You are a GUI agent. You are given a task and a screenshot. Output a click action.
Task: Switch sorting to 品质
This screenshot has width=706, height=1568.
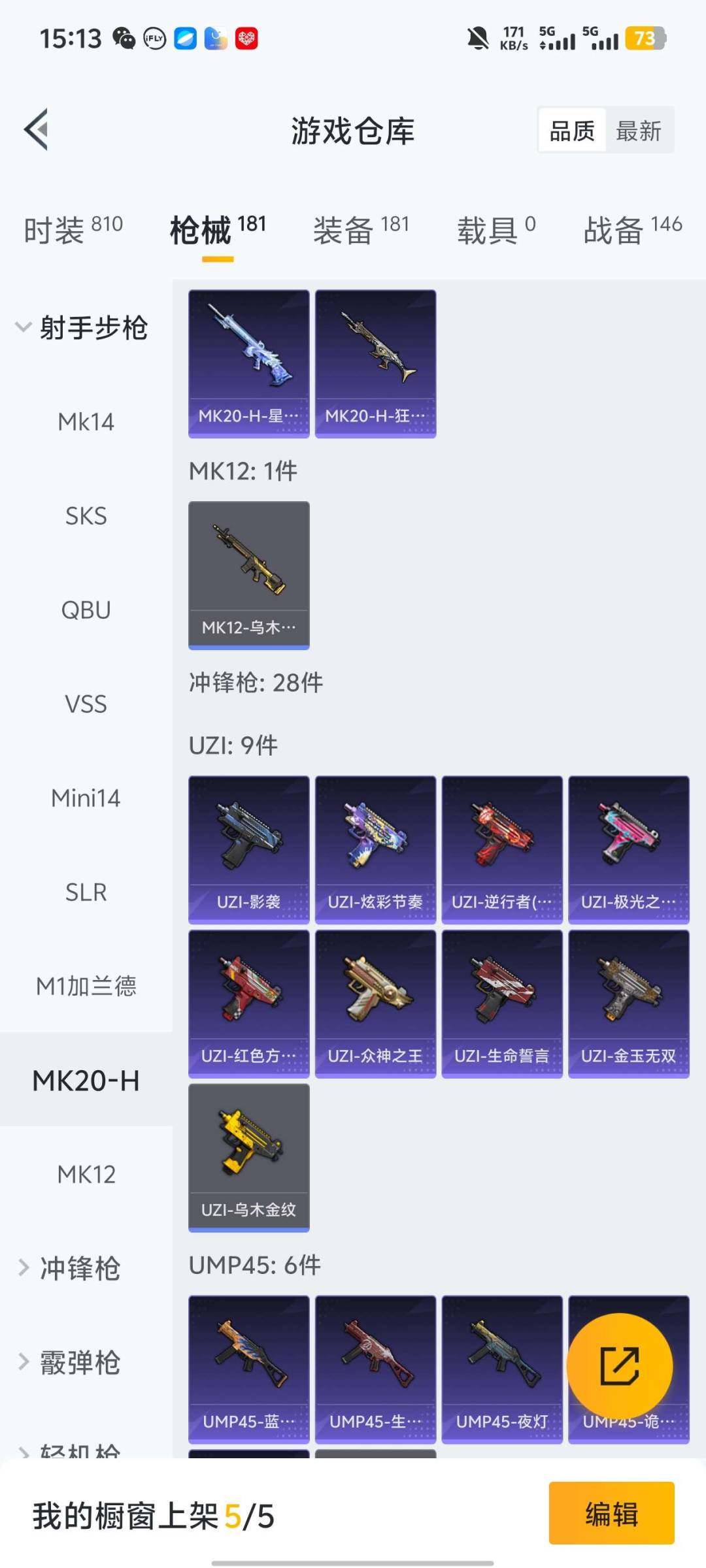571,130
